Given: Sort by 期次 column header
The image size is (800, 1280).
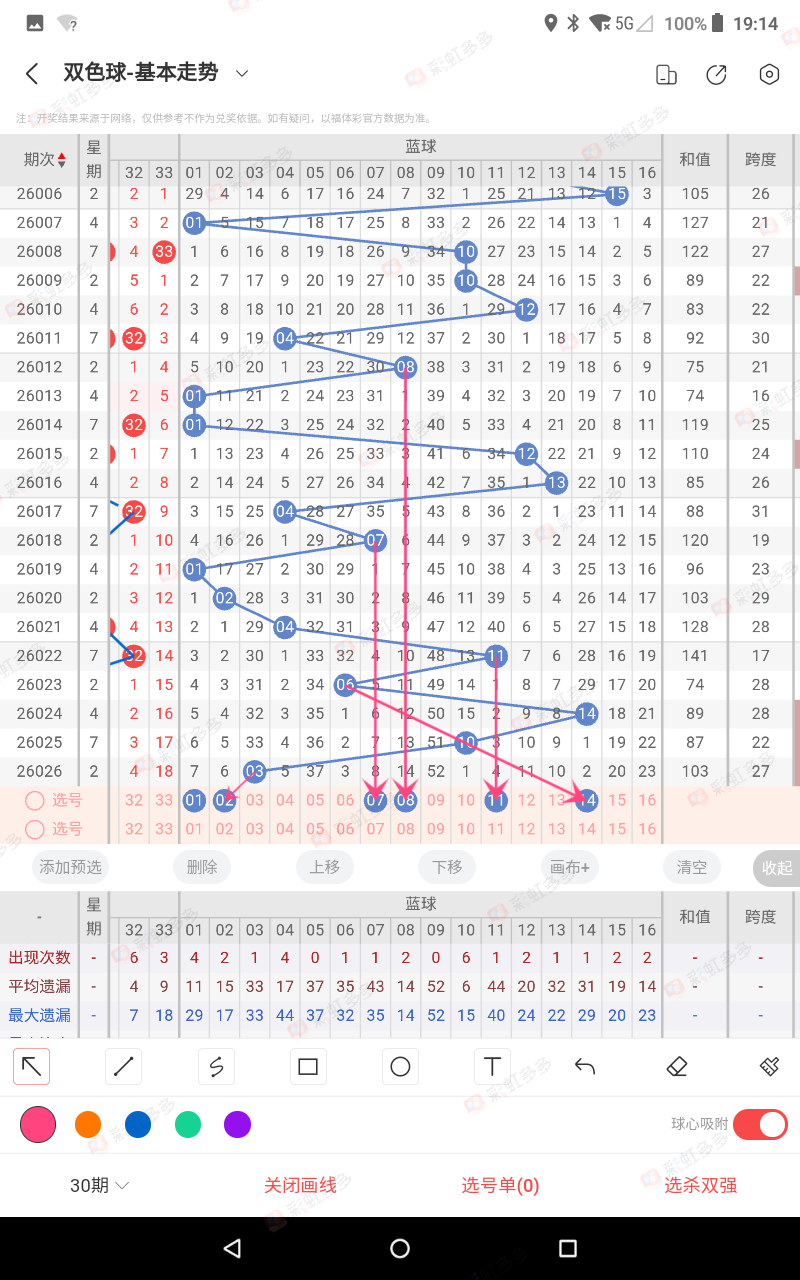Looking at the screenshot, I should pos(44,160).
